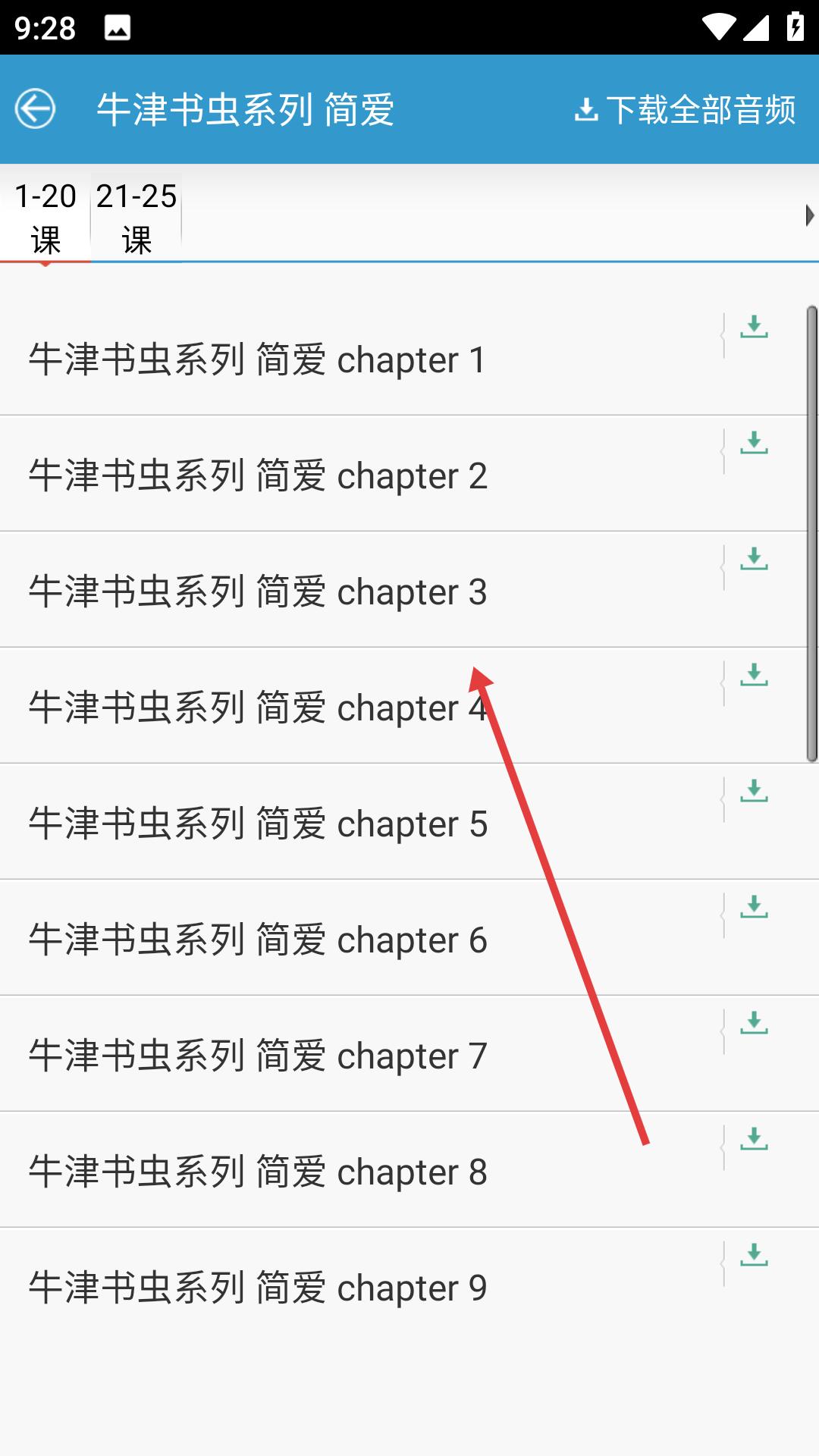Download audio for chapter 1

754,327
